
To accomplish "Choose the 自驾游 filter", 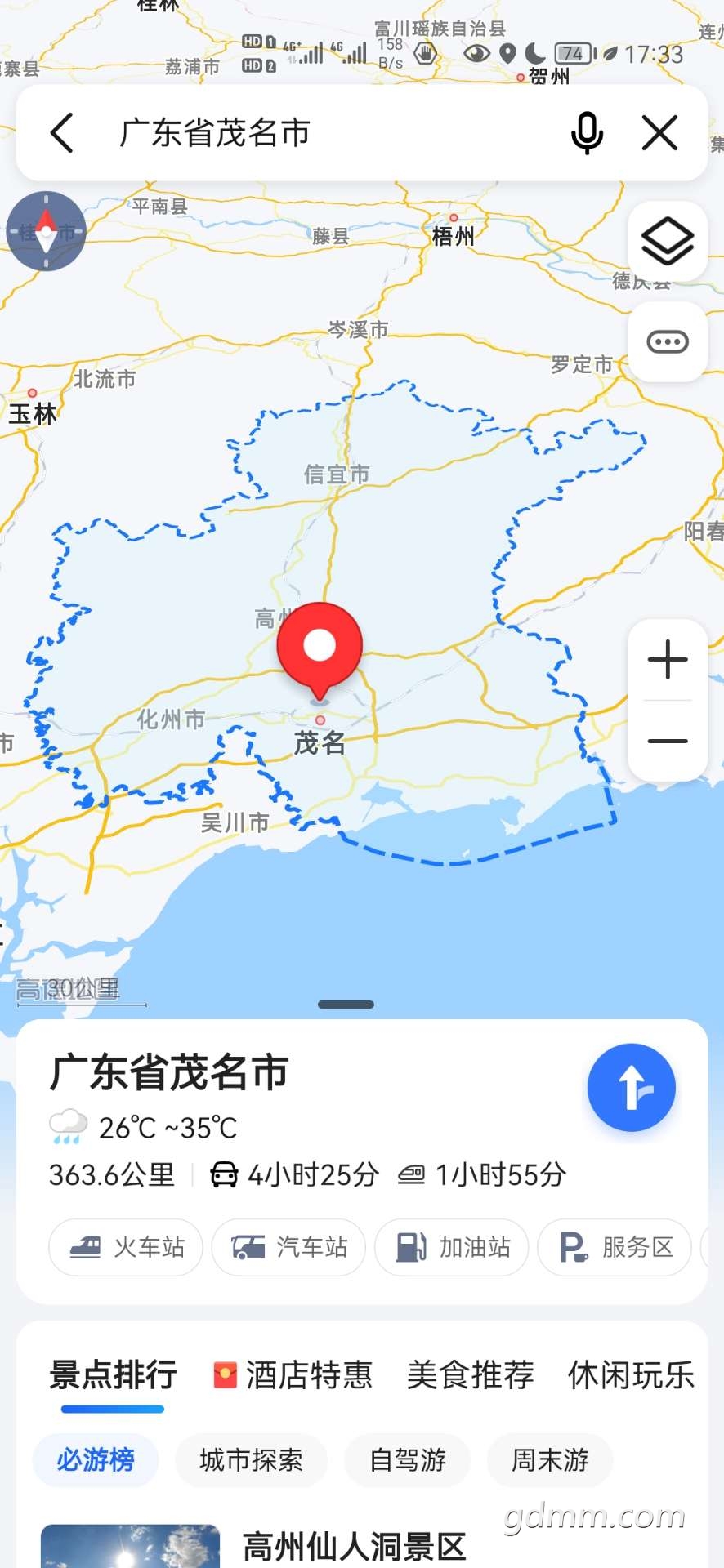I will click(x=407, y=1459).
